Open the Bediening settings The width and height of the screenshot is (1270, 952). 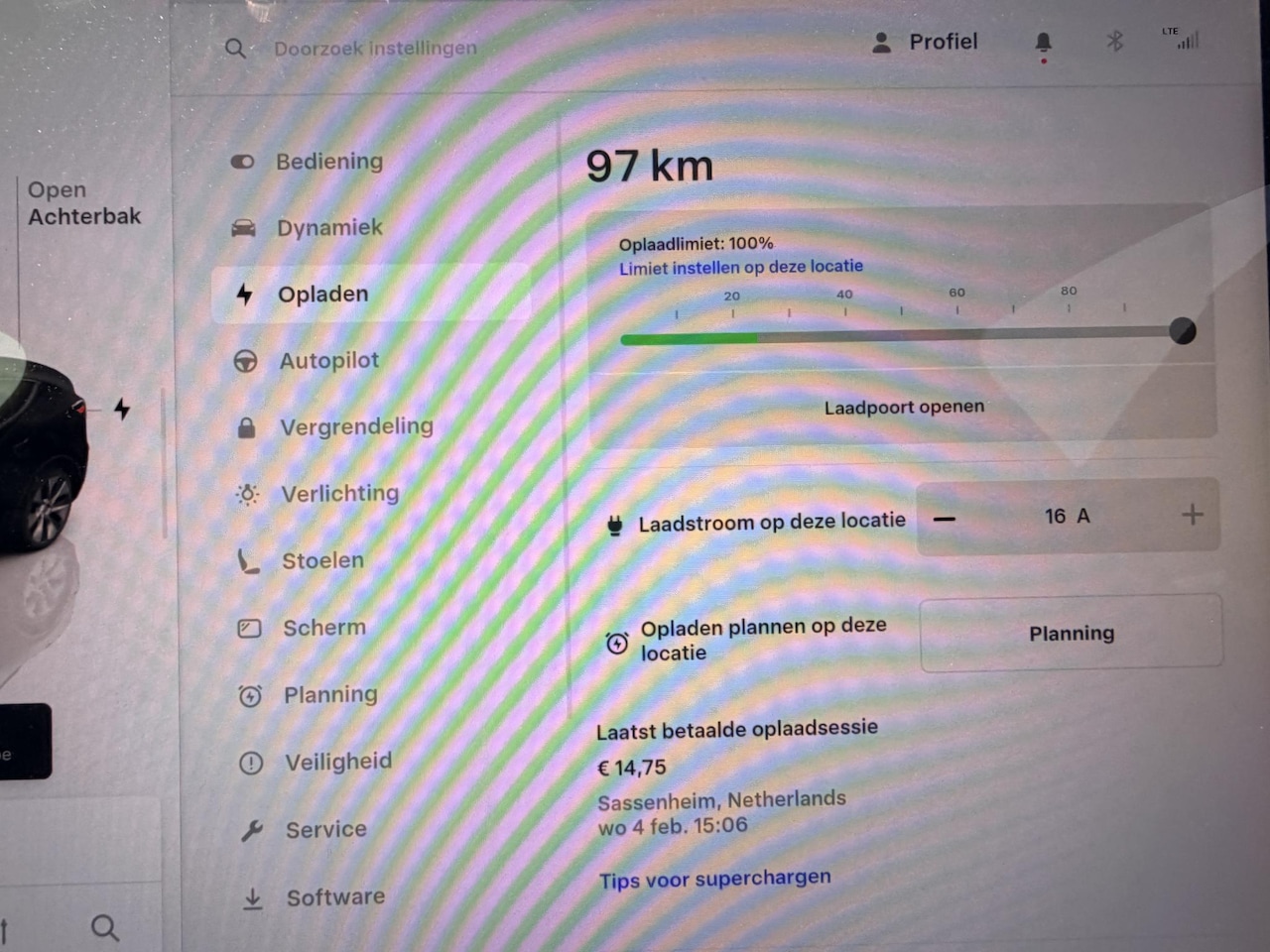coord(328,162)
